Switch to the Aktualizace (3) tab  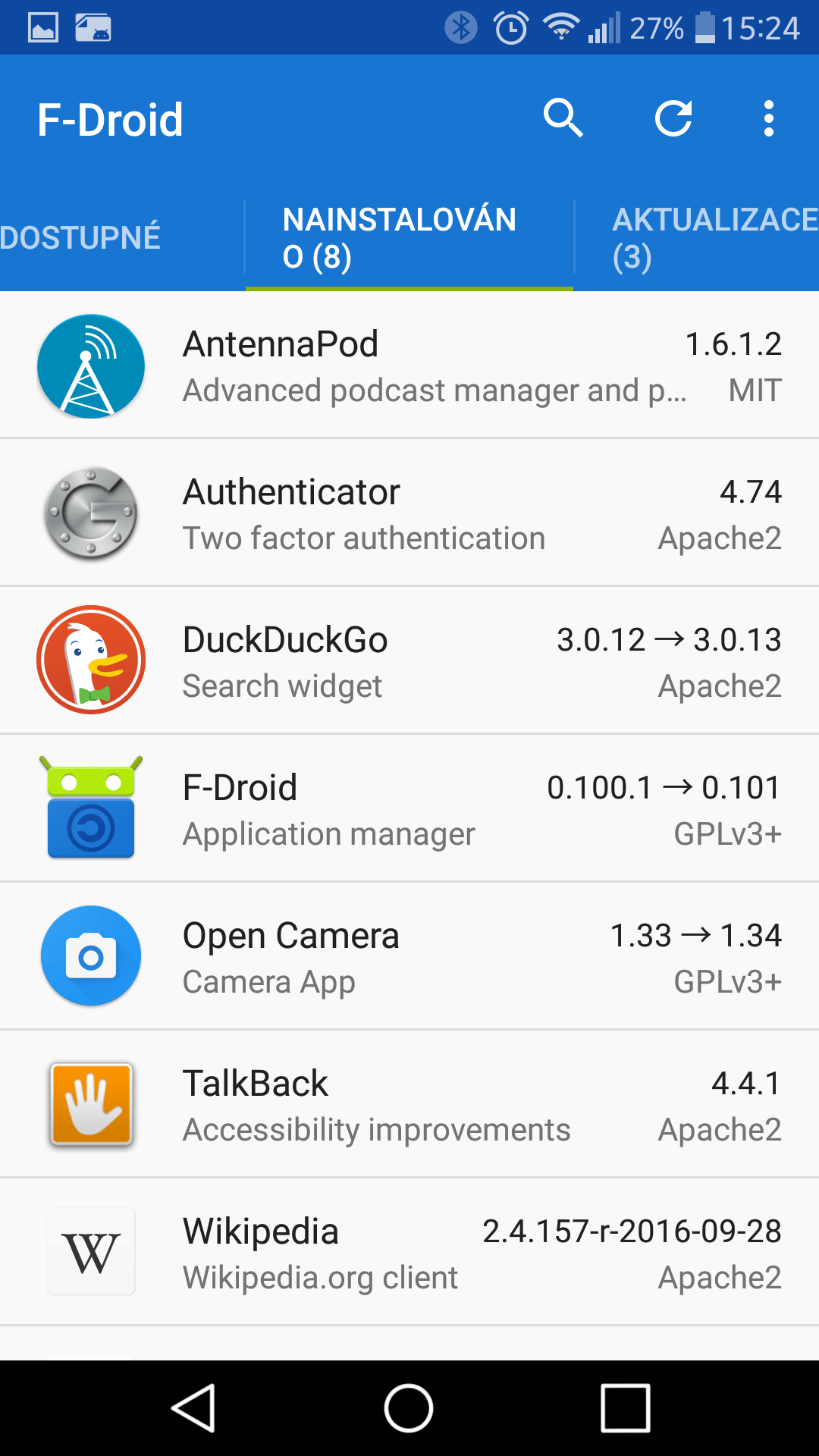[x=697, y=237]
